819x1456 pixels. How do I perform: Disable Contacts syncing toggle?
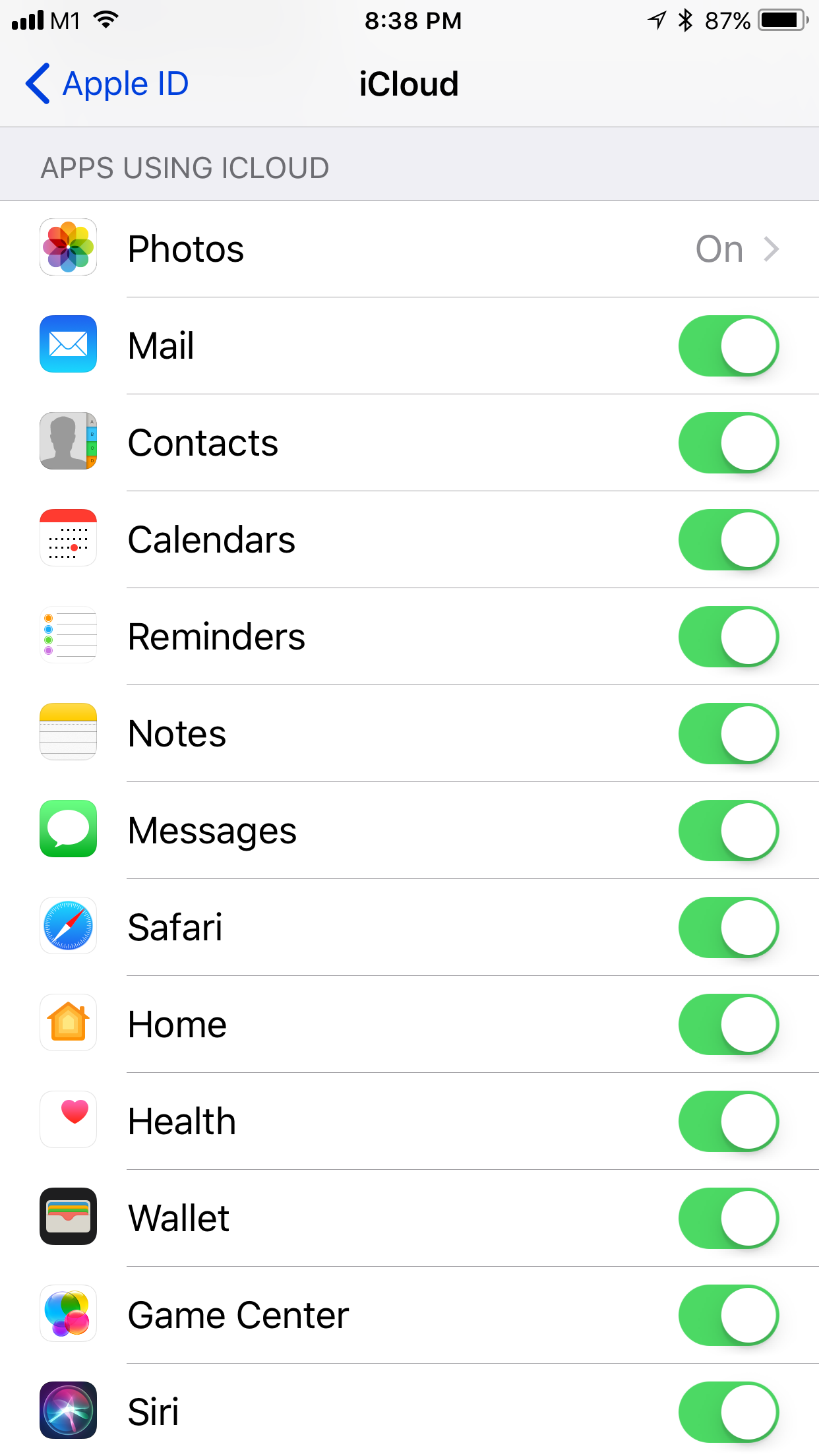[x=729, y=443]
